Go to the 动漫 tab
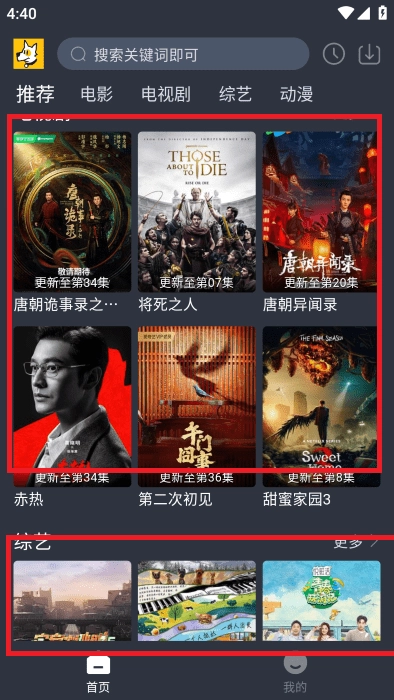 (296, 94)
